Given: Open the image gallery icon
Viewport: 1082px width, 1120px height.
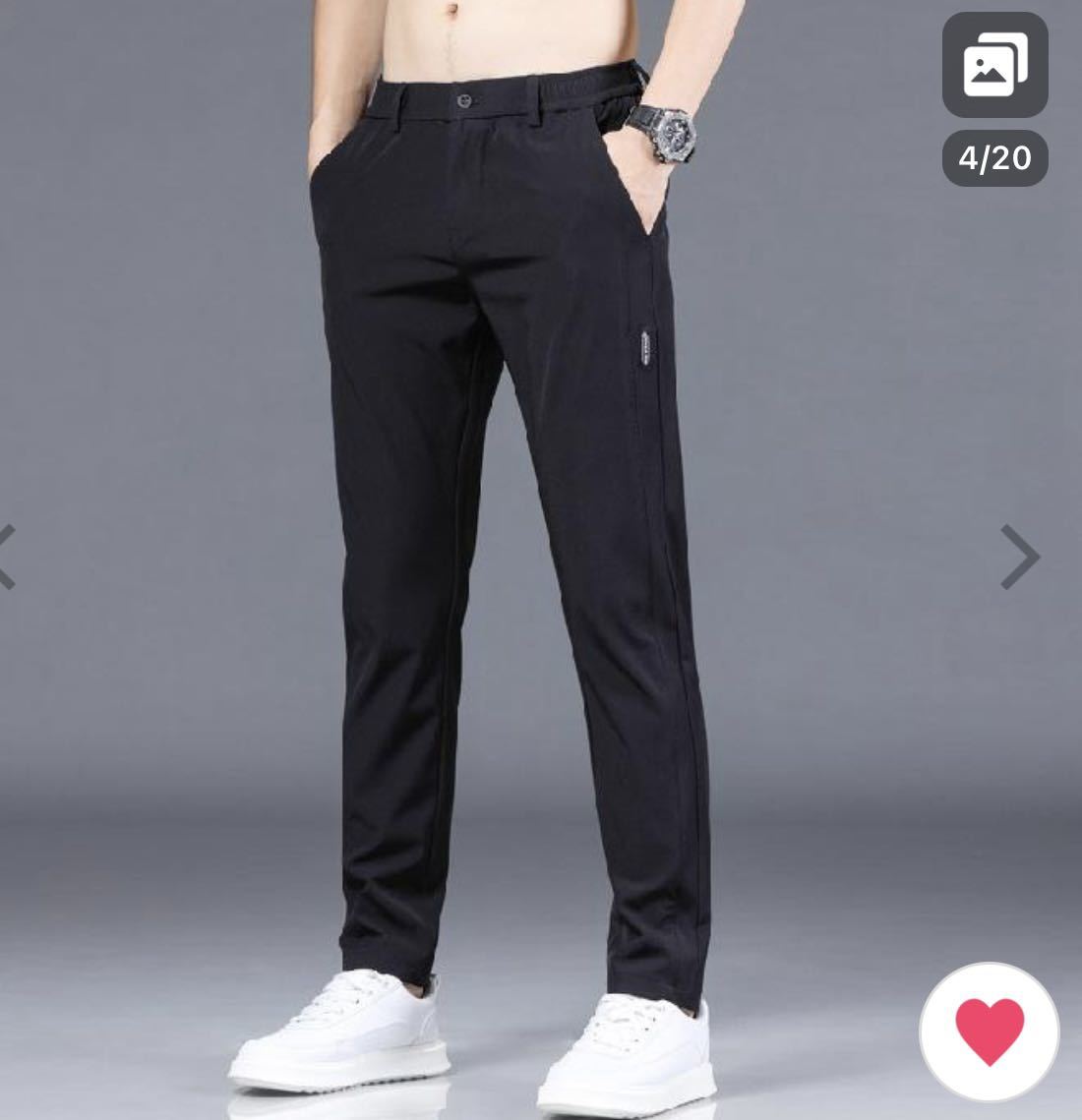Looking at the screenshot, I should coord(994,65).
